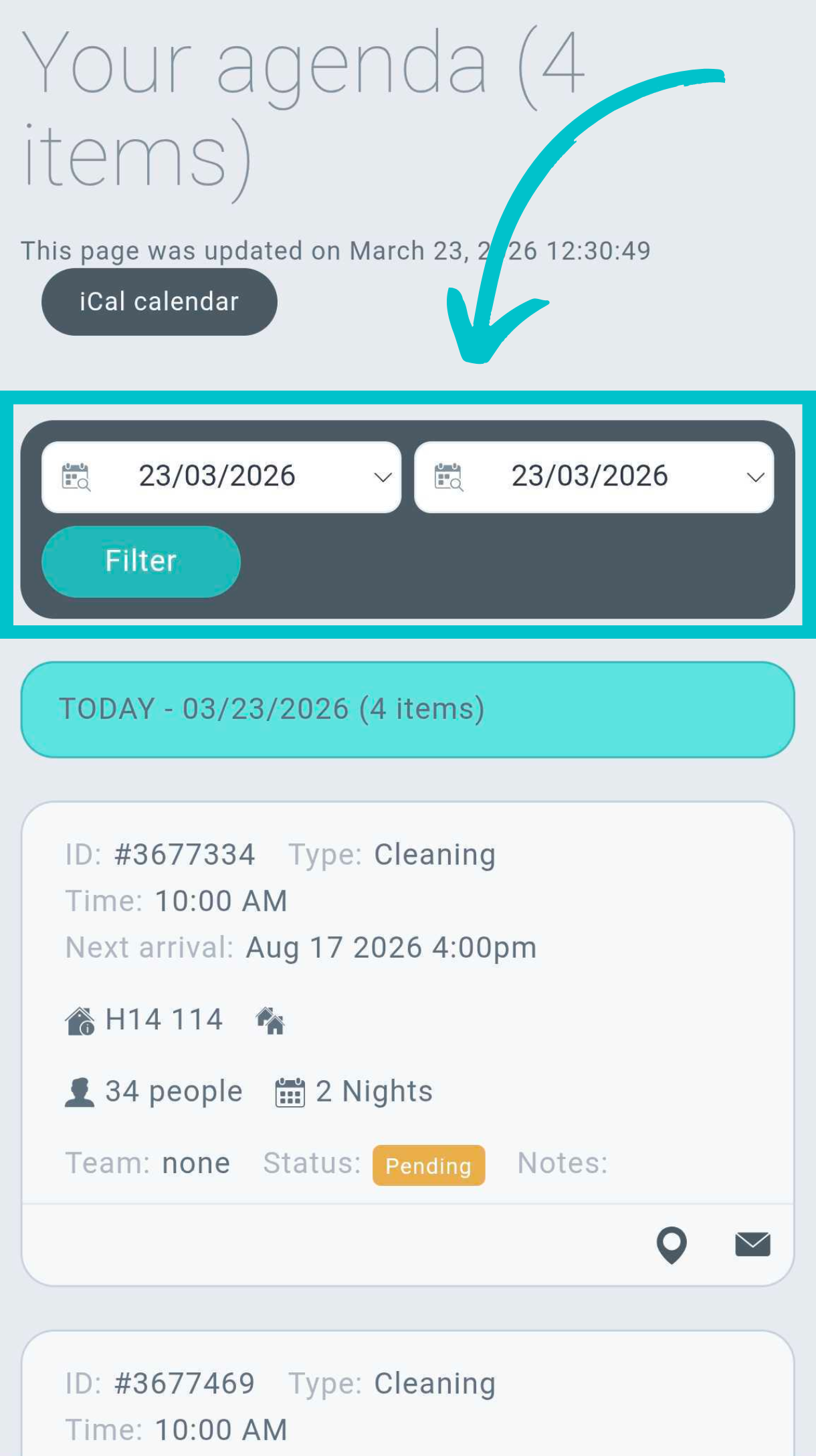Open the iCal calendar button
The image size is (816, 1456).
pyautogui.click(x=159, y=302)
